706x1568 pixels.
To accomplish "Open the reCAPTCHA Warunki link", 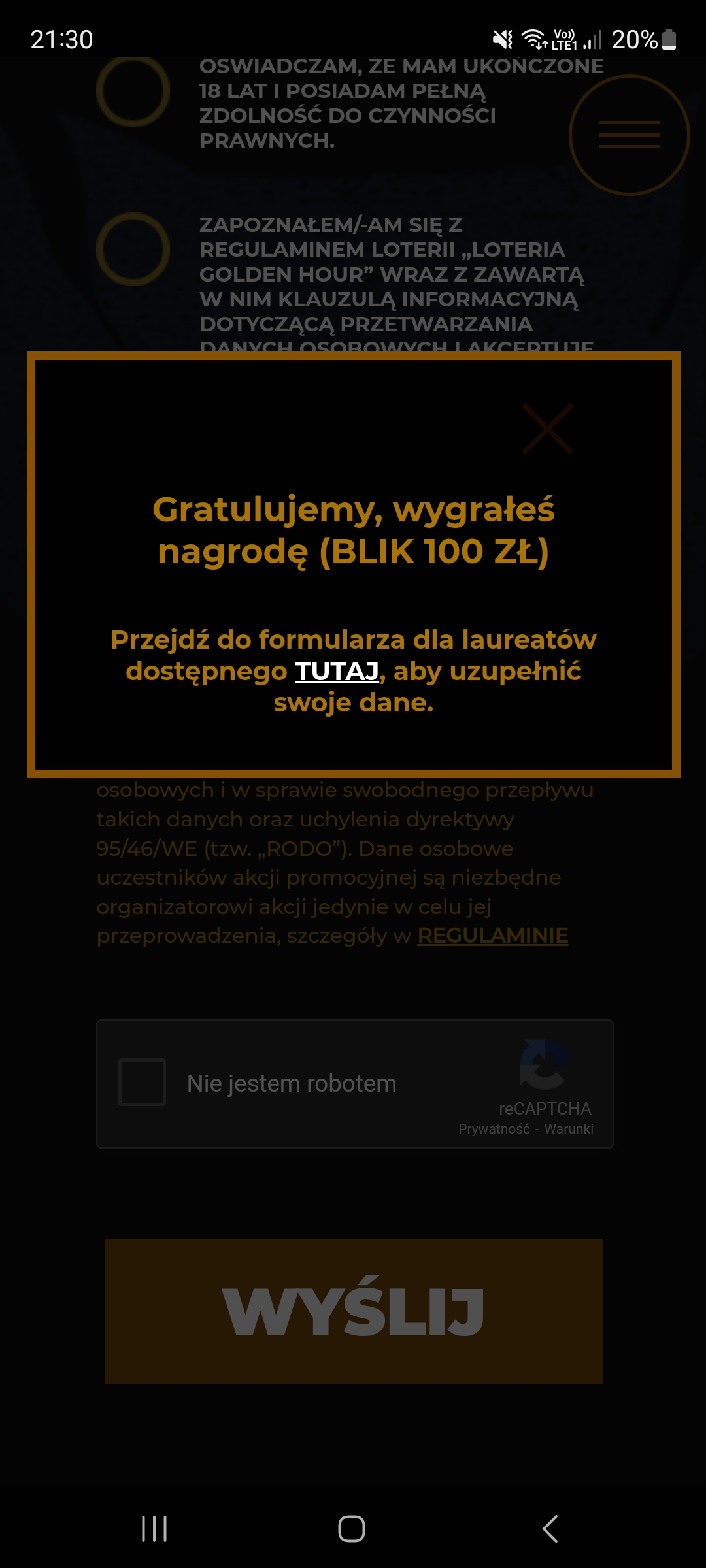I will point(569,1129).
